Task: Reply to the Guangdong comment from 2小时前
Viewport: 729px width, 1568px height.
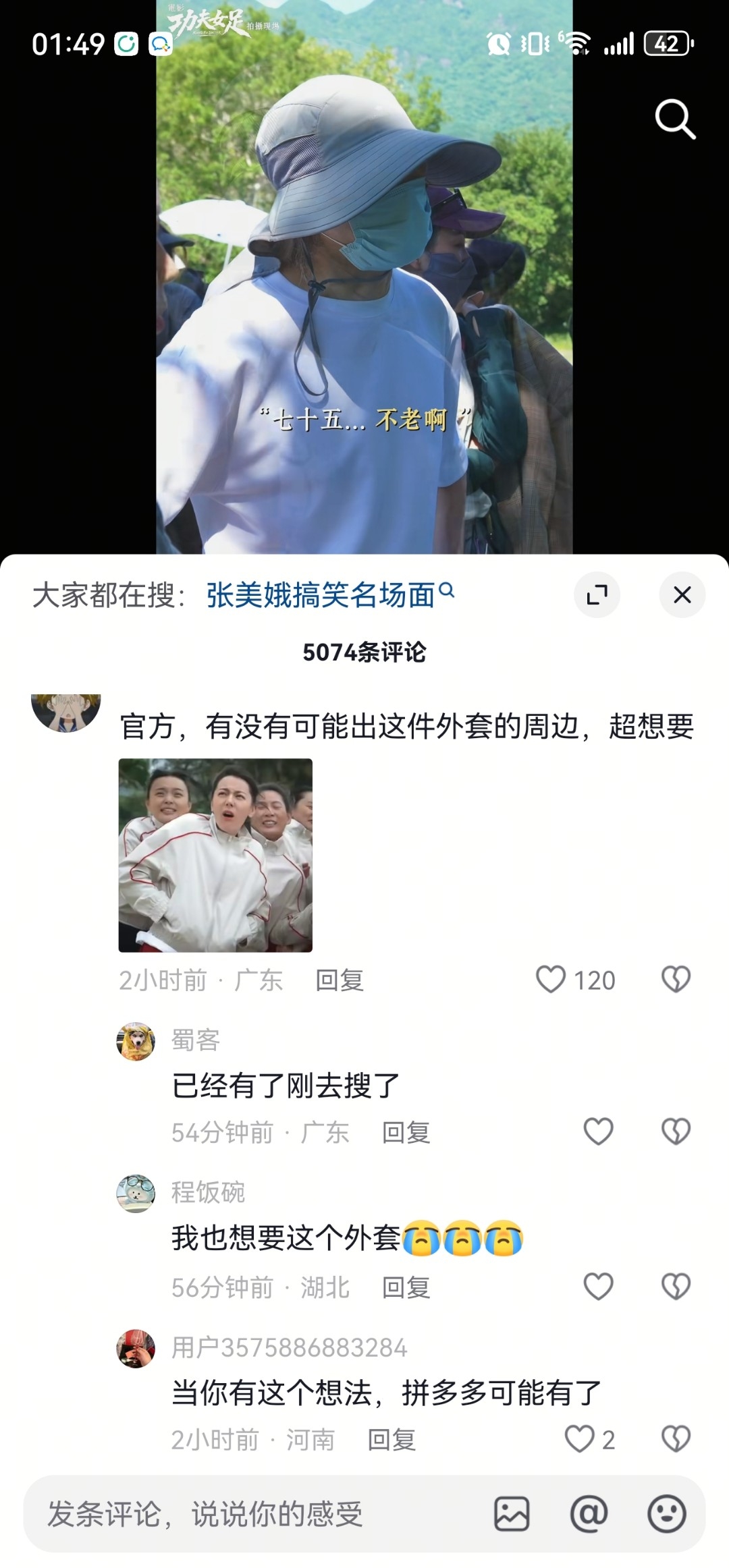Action: (x=340, y=980)
